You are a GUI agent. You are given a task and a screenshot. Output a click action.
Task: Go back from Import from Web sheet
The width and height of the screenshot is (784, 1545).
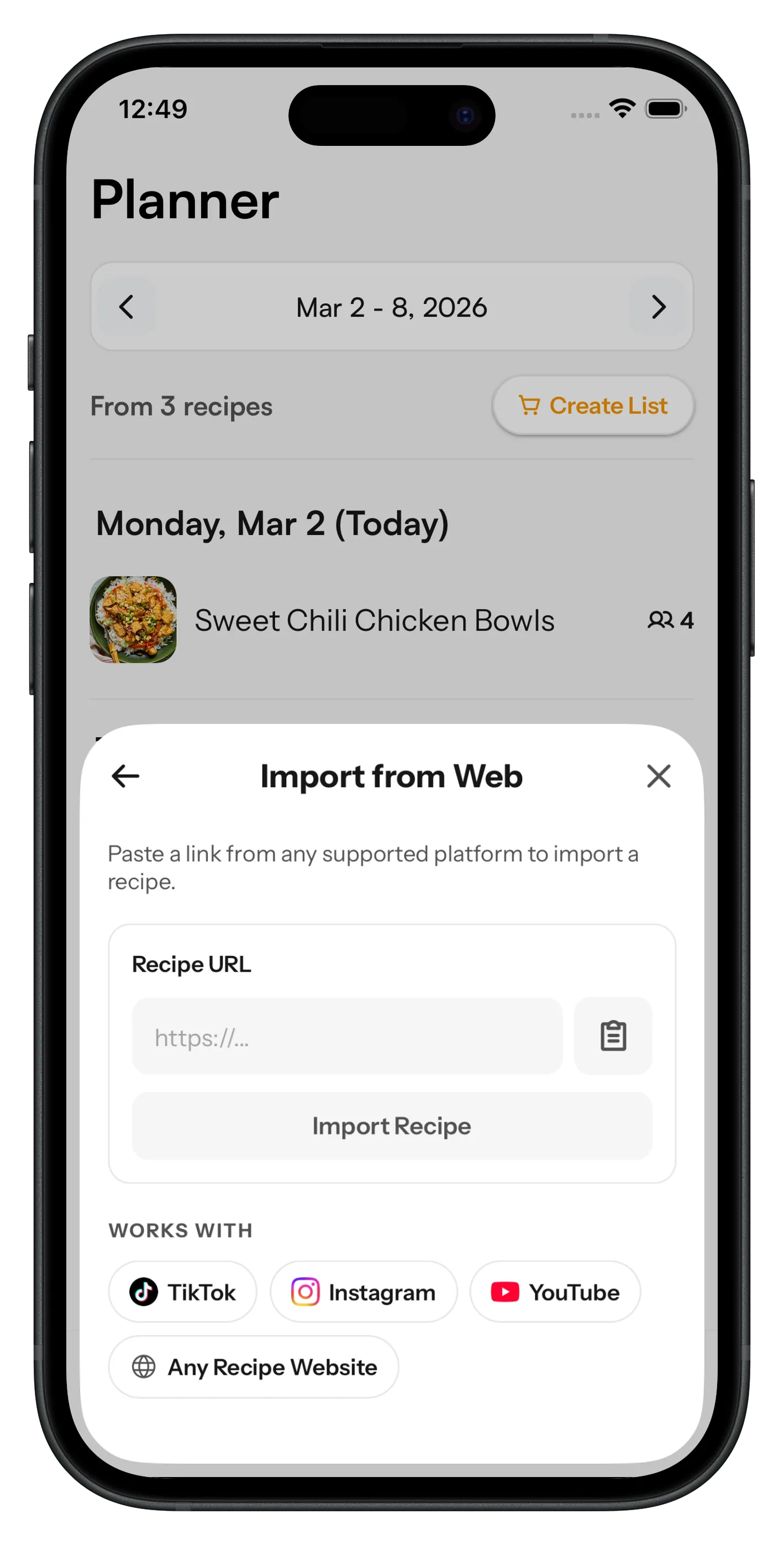(125, 776)
